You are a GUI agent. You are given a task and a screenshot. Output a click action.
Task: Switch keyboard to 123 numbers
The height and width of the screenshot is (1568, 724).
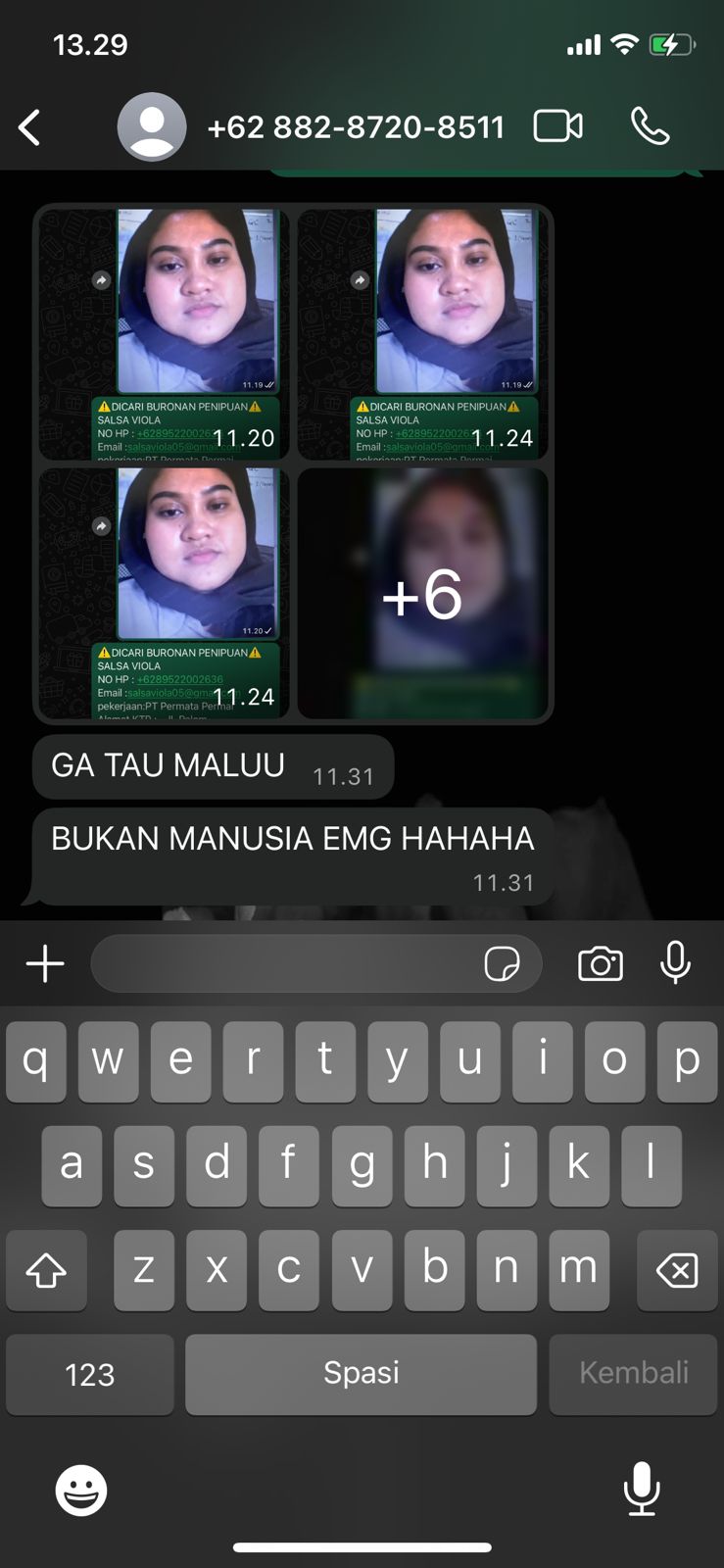pos(90,1374)
